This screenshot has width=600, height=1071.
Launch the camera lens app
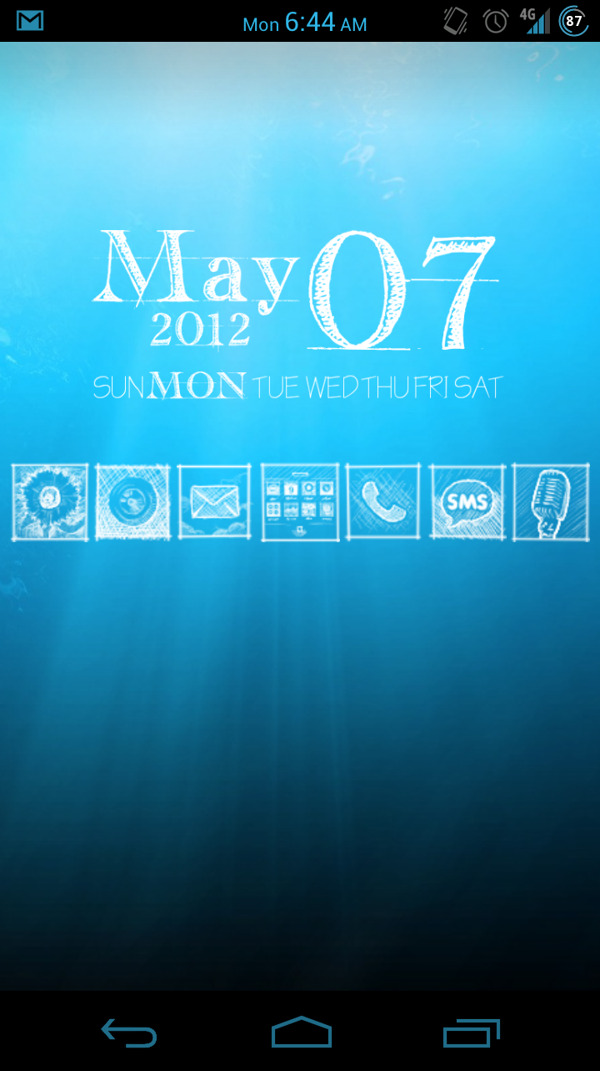133,502
